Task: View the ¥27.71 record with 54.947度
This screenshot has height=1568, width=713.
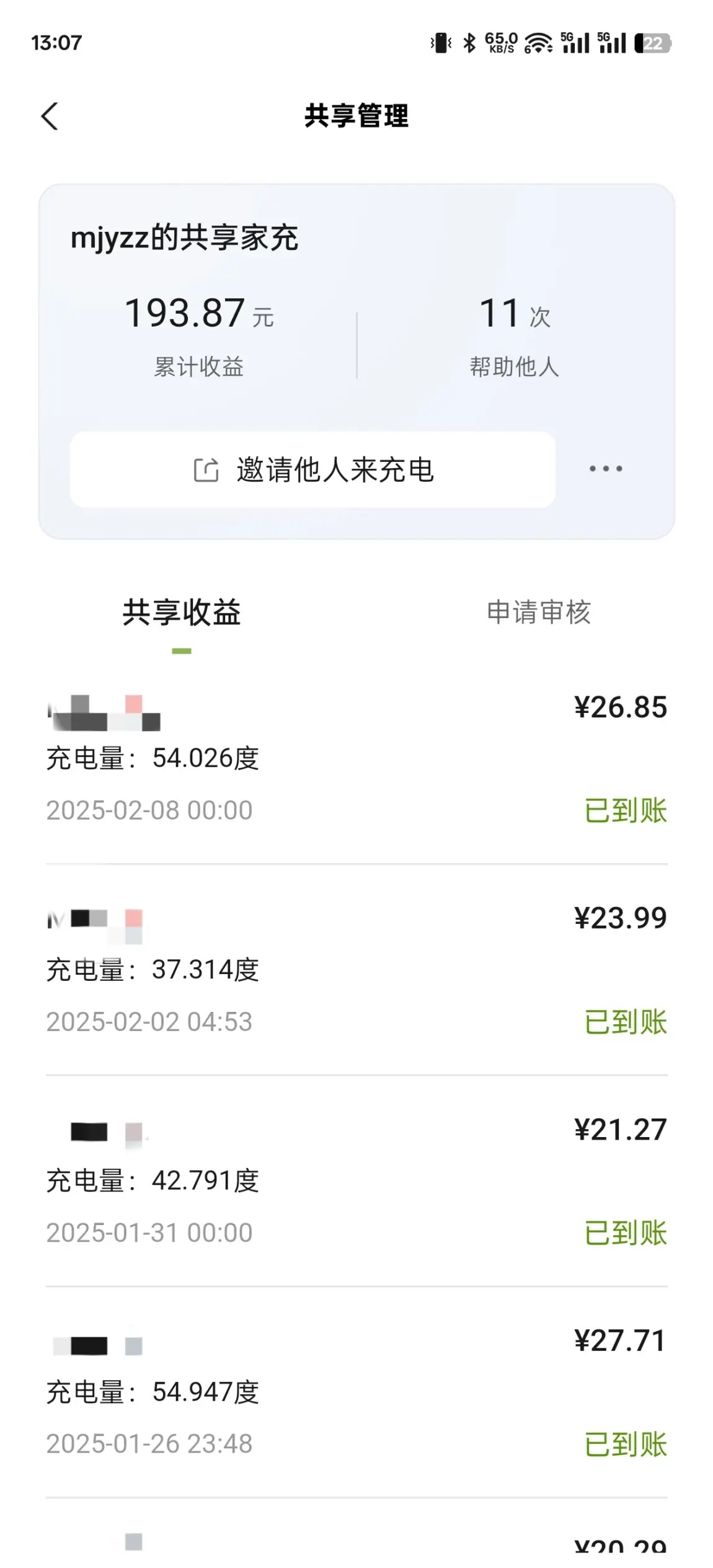Action: click(x=356, y=1392)
